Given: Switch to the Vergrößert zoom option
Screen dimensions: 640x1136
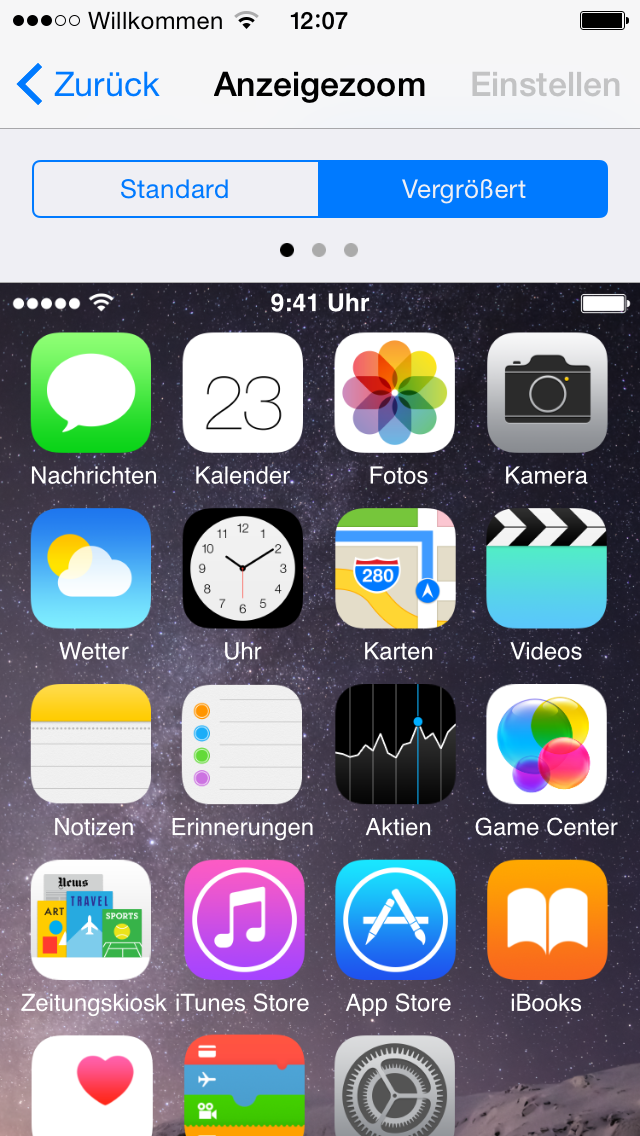Looking at the screenshot, I should tap(463, 189).
